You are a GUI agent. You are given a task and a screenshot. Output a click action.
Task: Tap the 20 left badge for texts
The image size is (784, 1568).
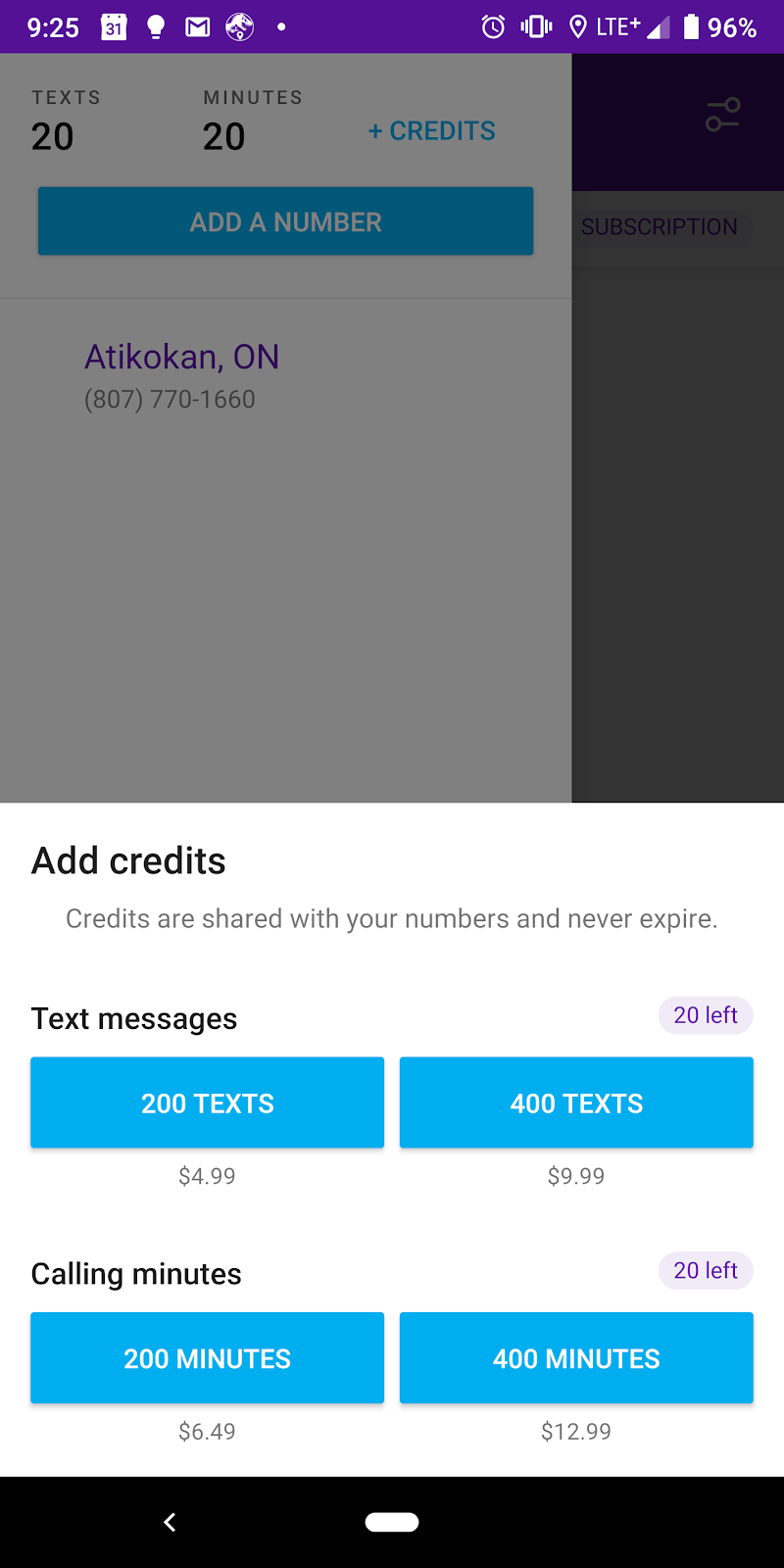point(705,1014)
